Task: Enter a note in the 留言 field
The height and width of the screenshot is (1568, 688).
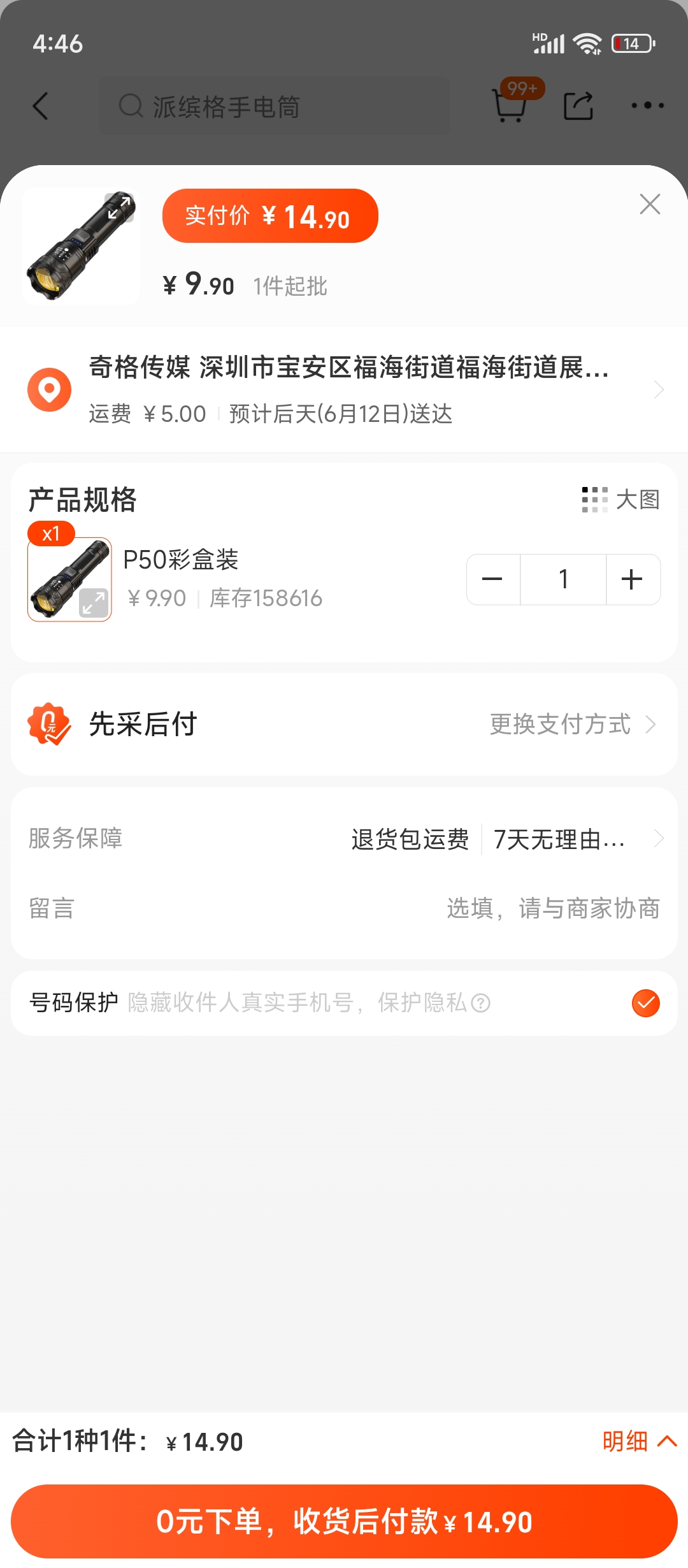Action: pos(552,908)
